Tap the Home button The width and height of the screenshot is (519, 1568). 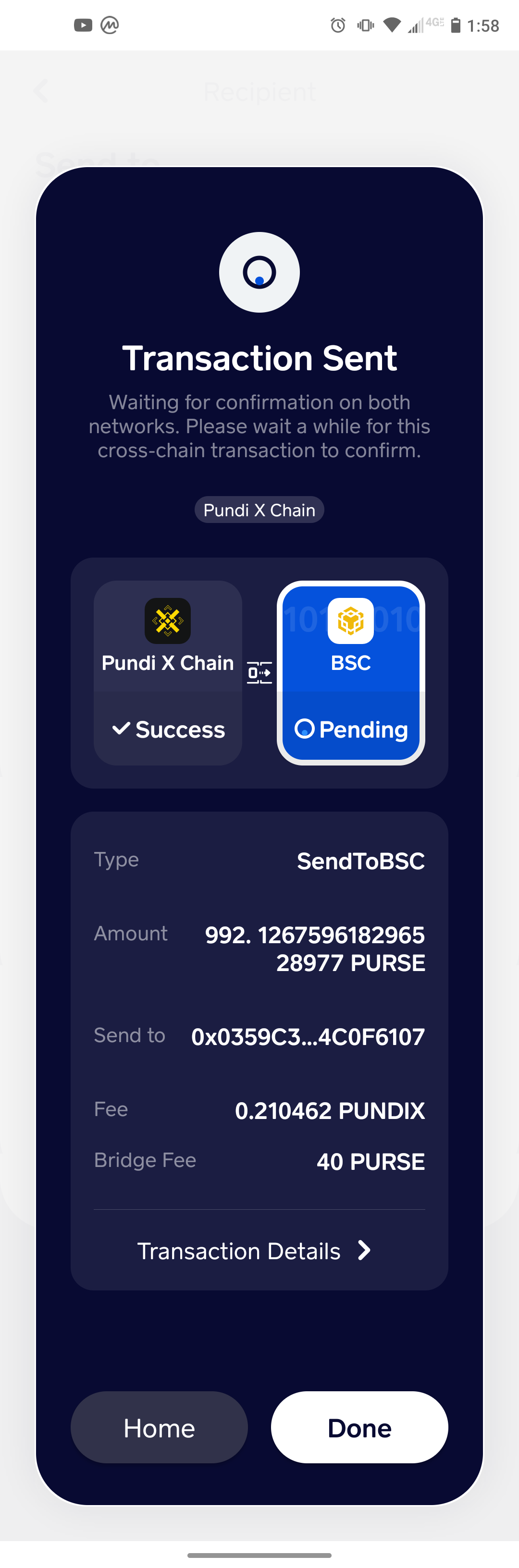pos(159,1427)
